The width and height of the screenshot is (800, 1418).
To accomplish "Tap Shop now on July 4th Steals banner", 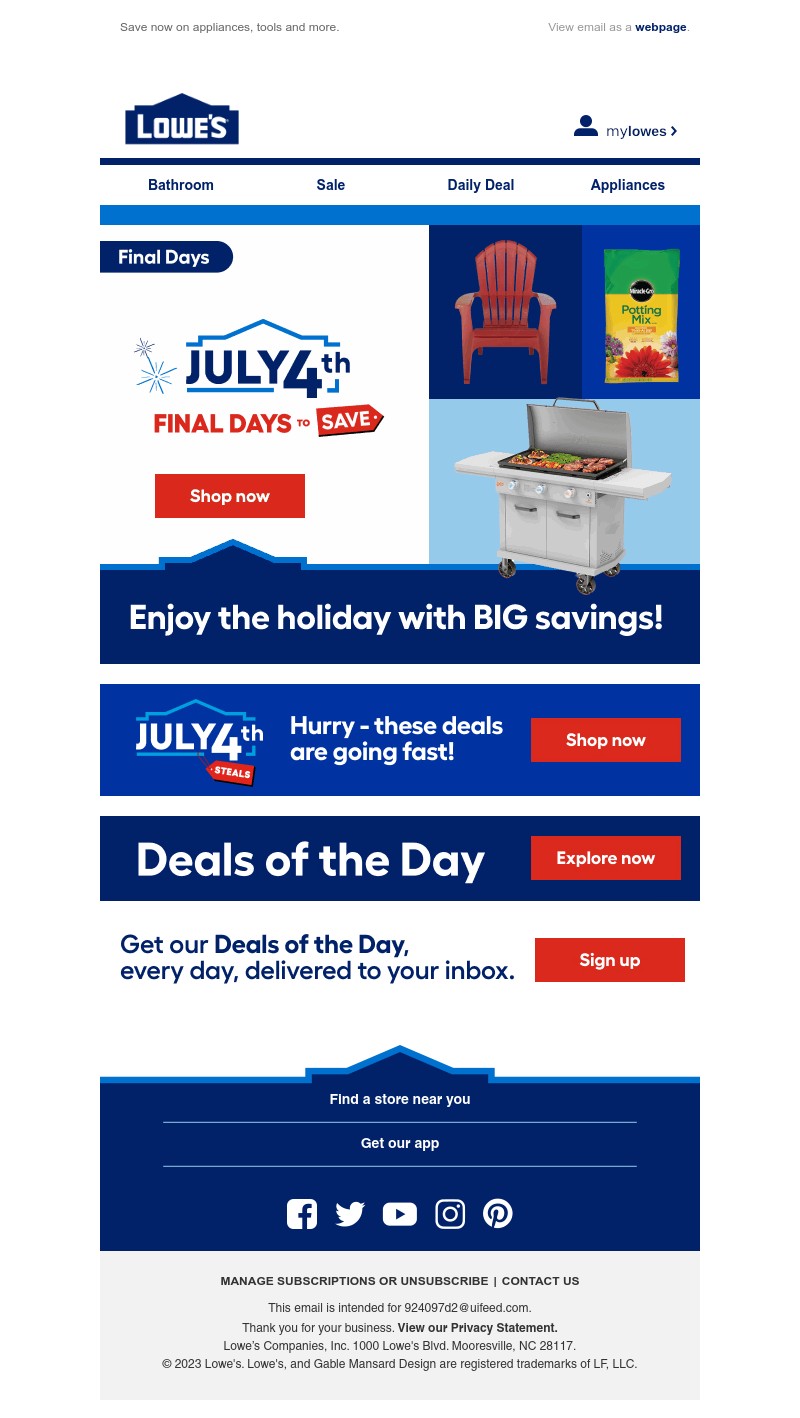I will tap(606, 740).
